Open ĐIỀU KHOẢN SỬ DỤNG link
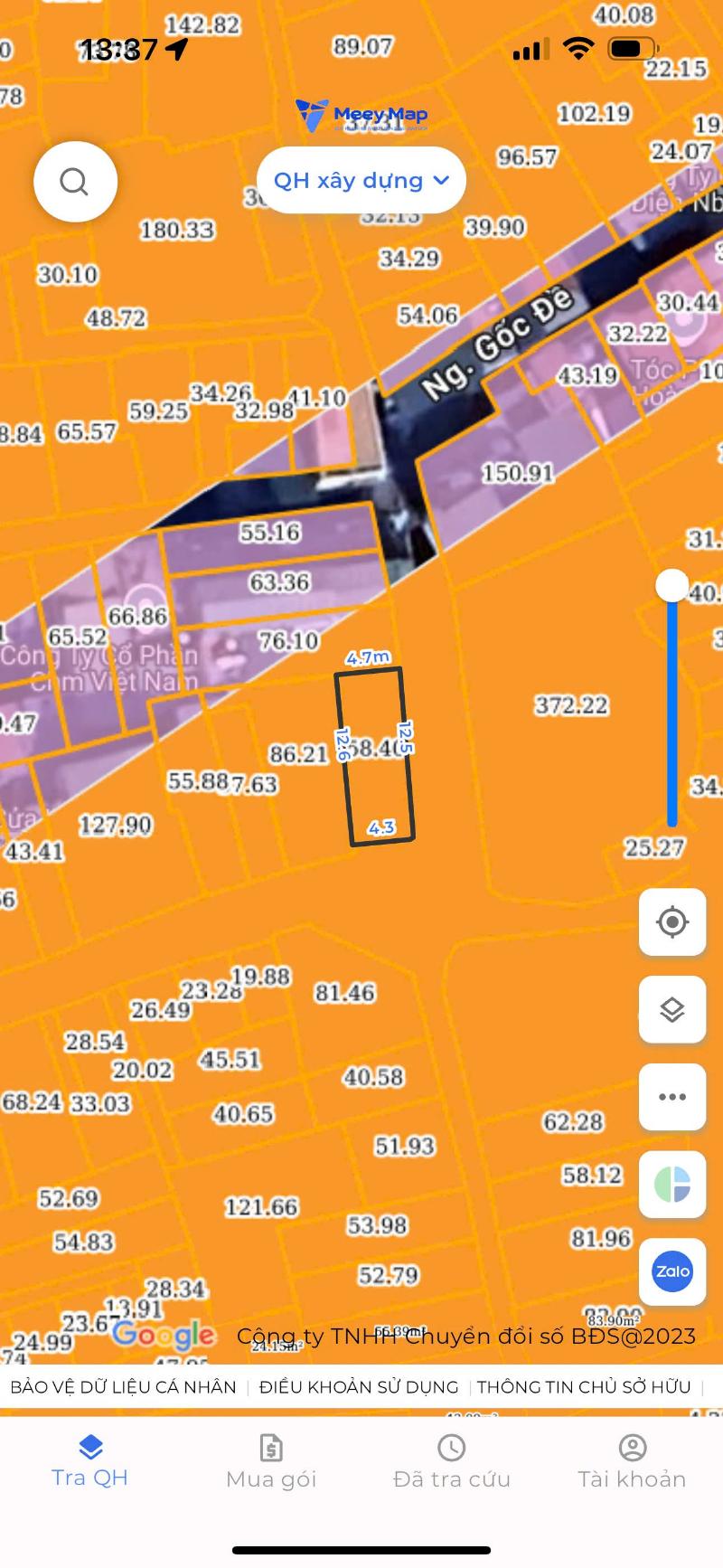The image size is (723, 1568). [359, 1387]
